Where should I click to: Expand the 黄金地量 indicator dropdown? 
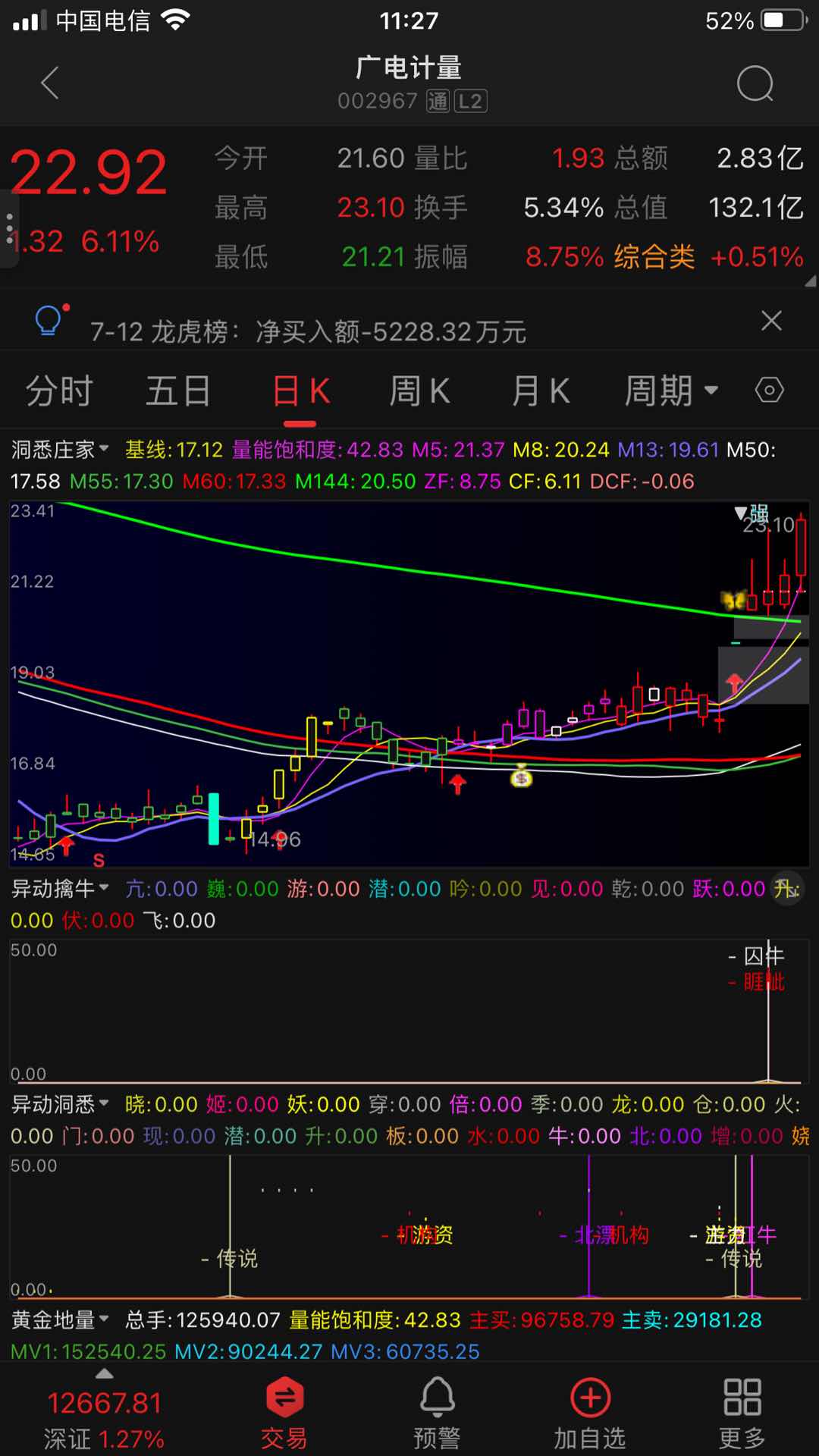coord(61,1320)
